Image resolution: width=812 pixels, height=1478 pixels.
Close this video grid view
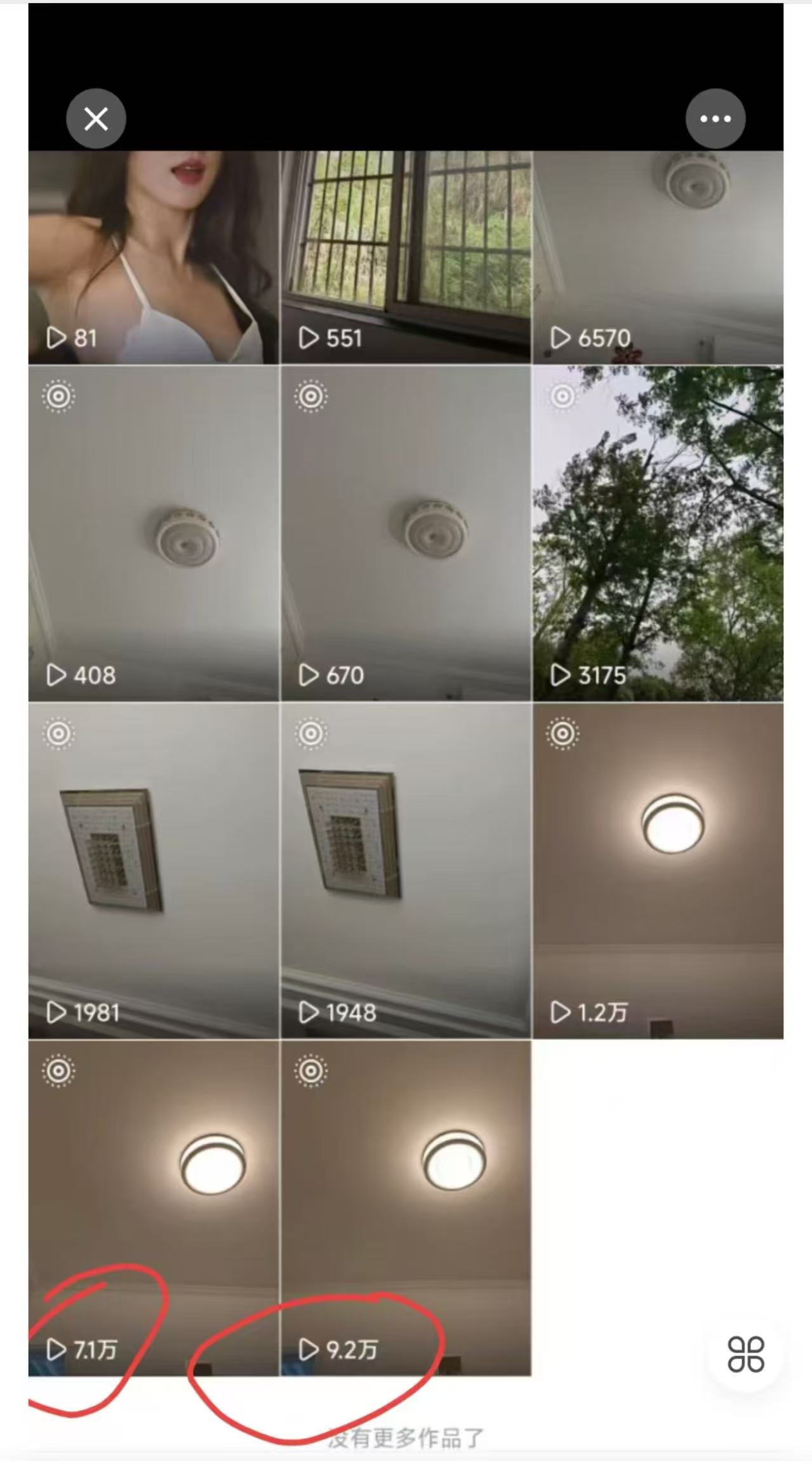[x=96, y=119]
